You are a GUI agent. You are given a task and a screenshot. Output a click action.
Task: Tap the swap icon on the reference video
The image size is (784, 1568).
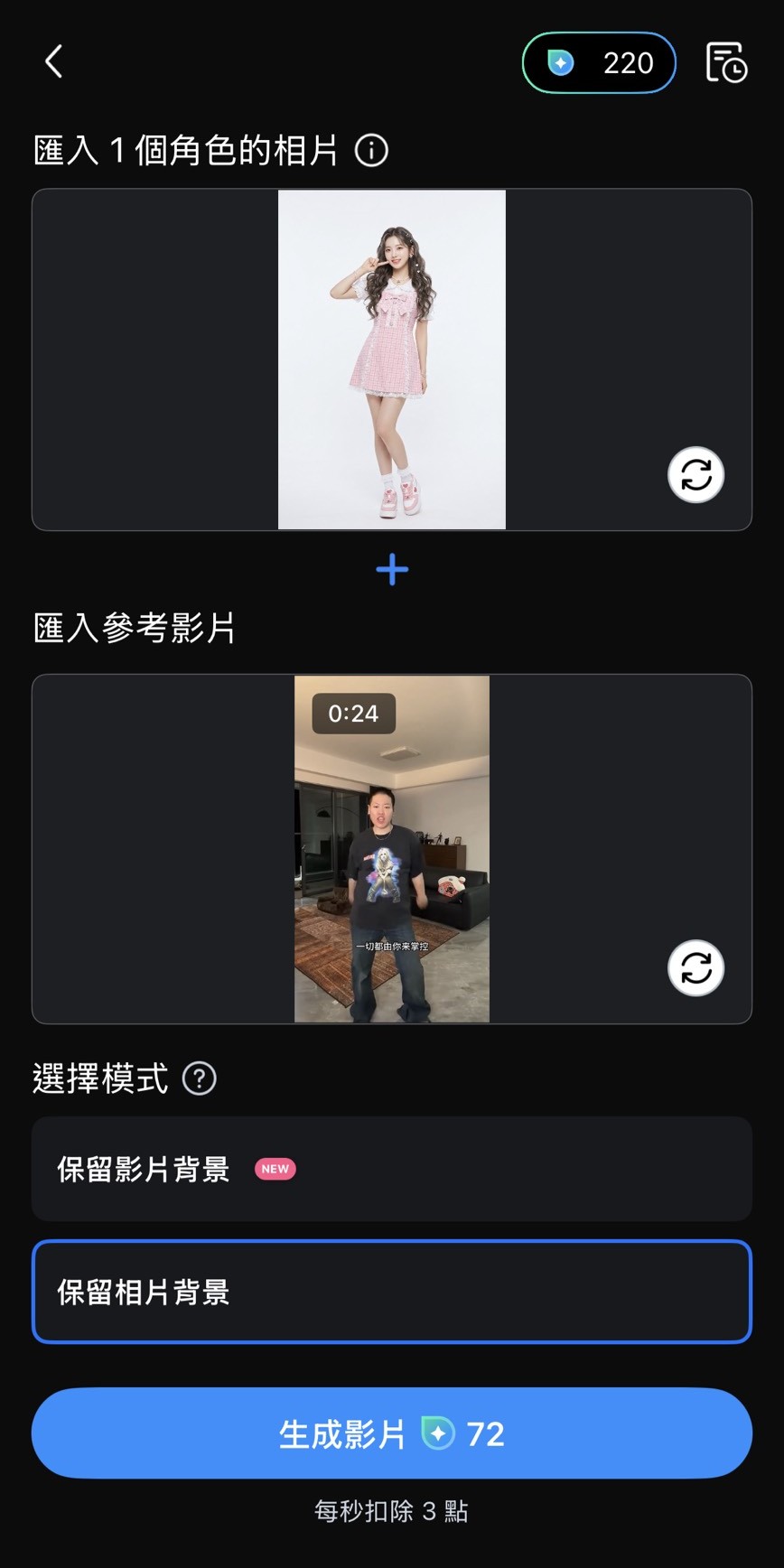(x=695, y=967)
